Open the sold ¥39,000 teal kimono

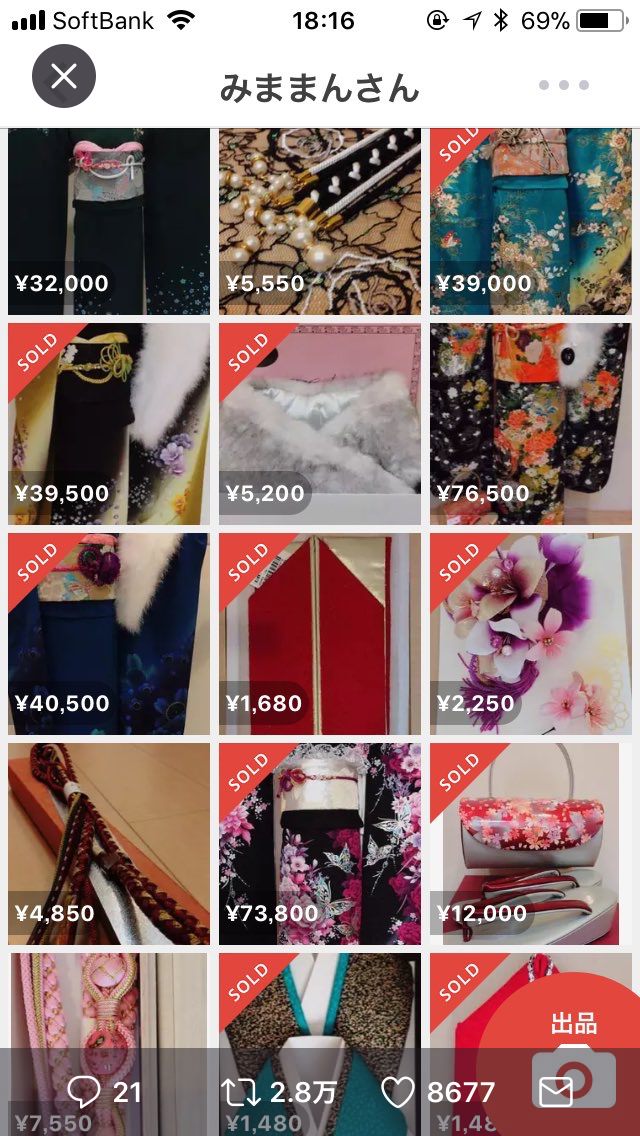point(531,222)
